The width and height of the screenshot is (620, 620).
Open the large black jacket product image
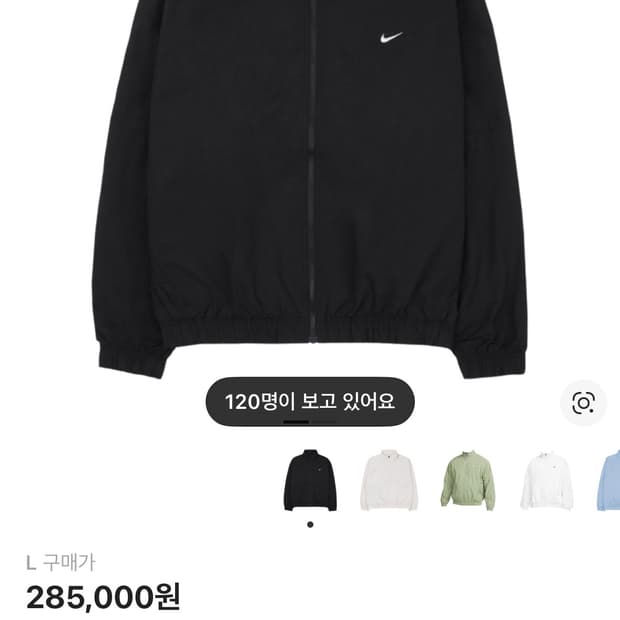coord(310,190)
